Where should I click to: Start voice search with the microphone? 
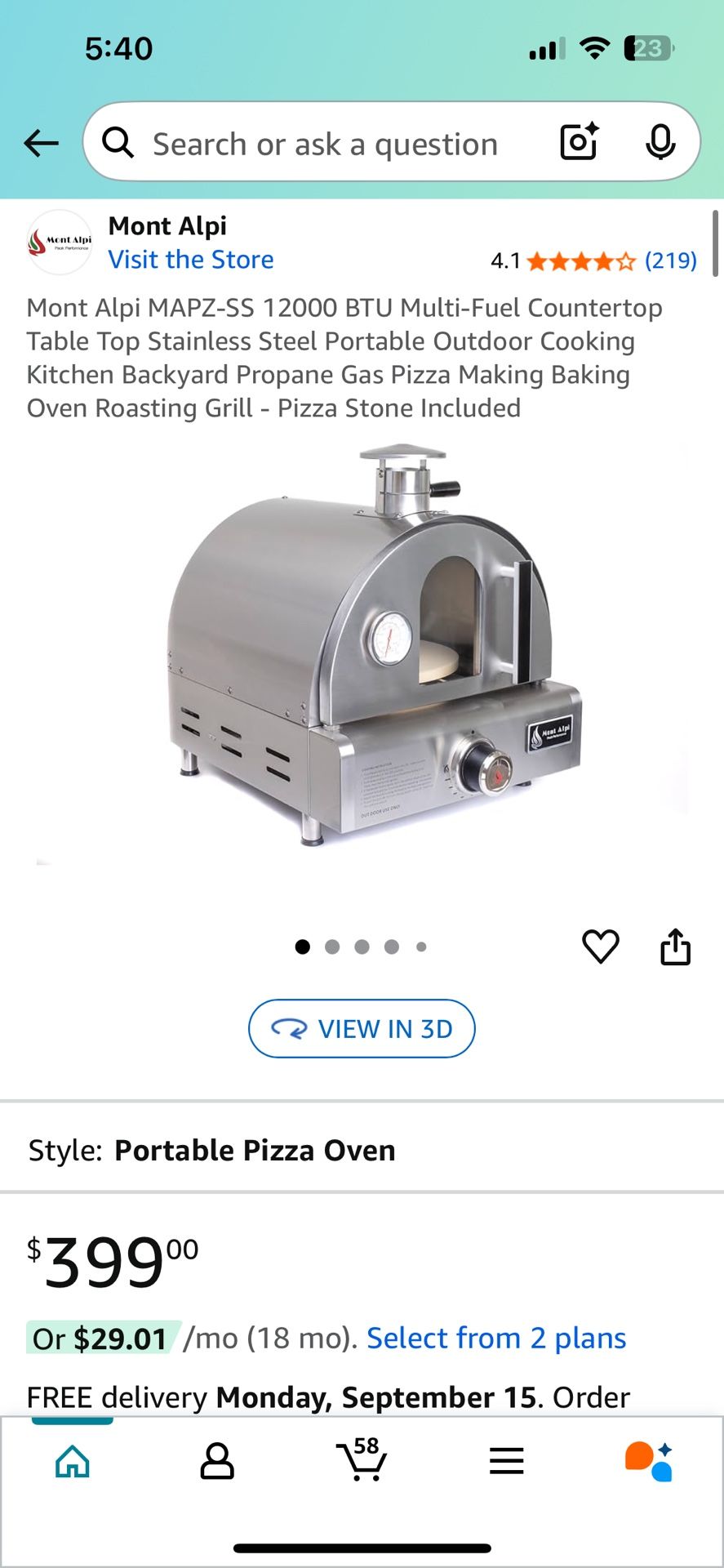coord(660,143)
